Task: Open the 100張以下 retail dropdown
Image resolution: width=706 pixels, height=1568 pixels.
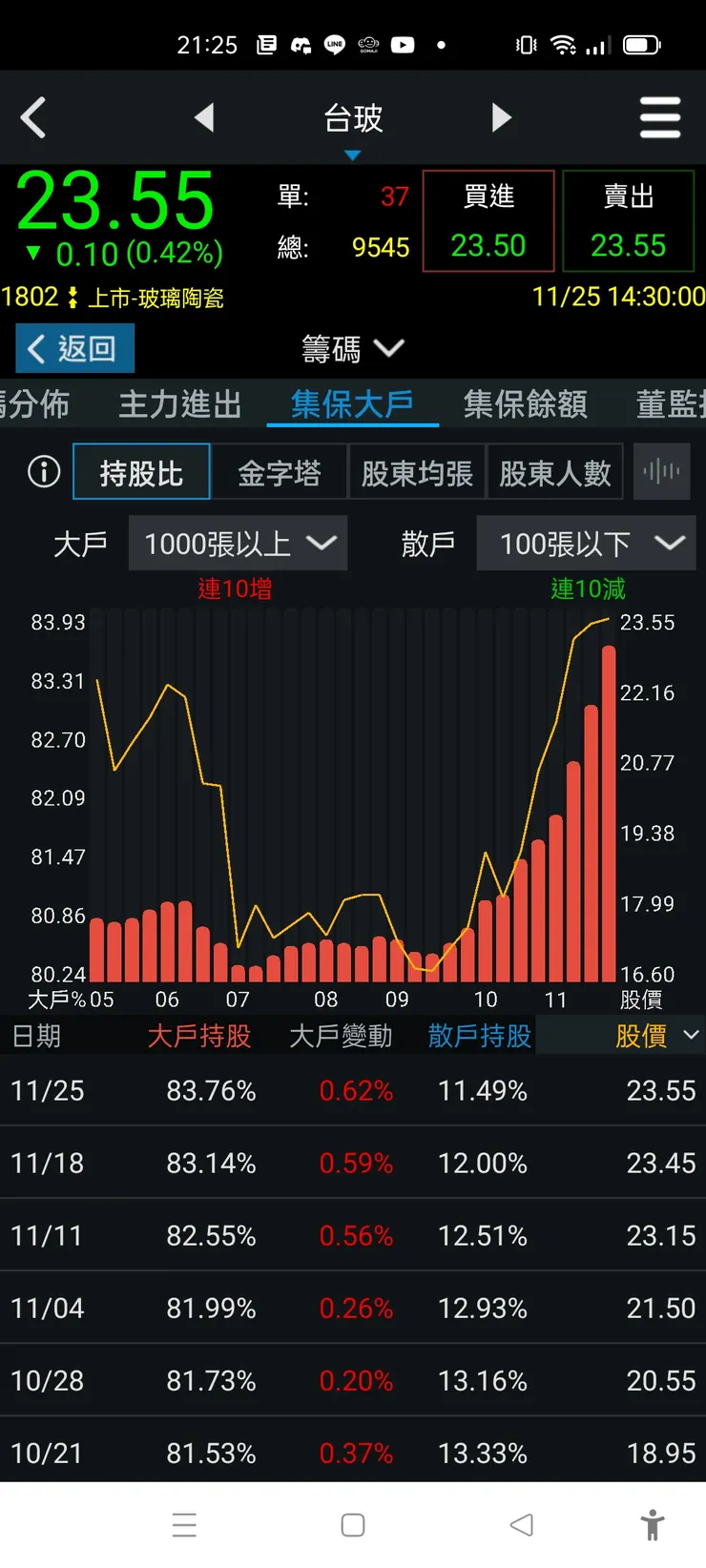Action: click(586, 543)
